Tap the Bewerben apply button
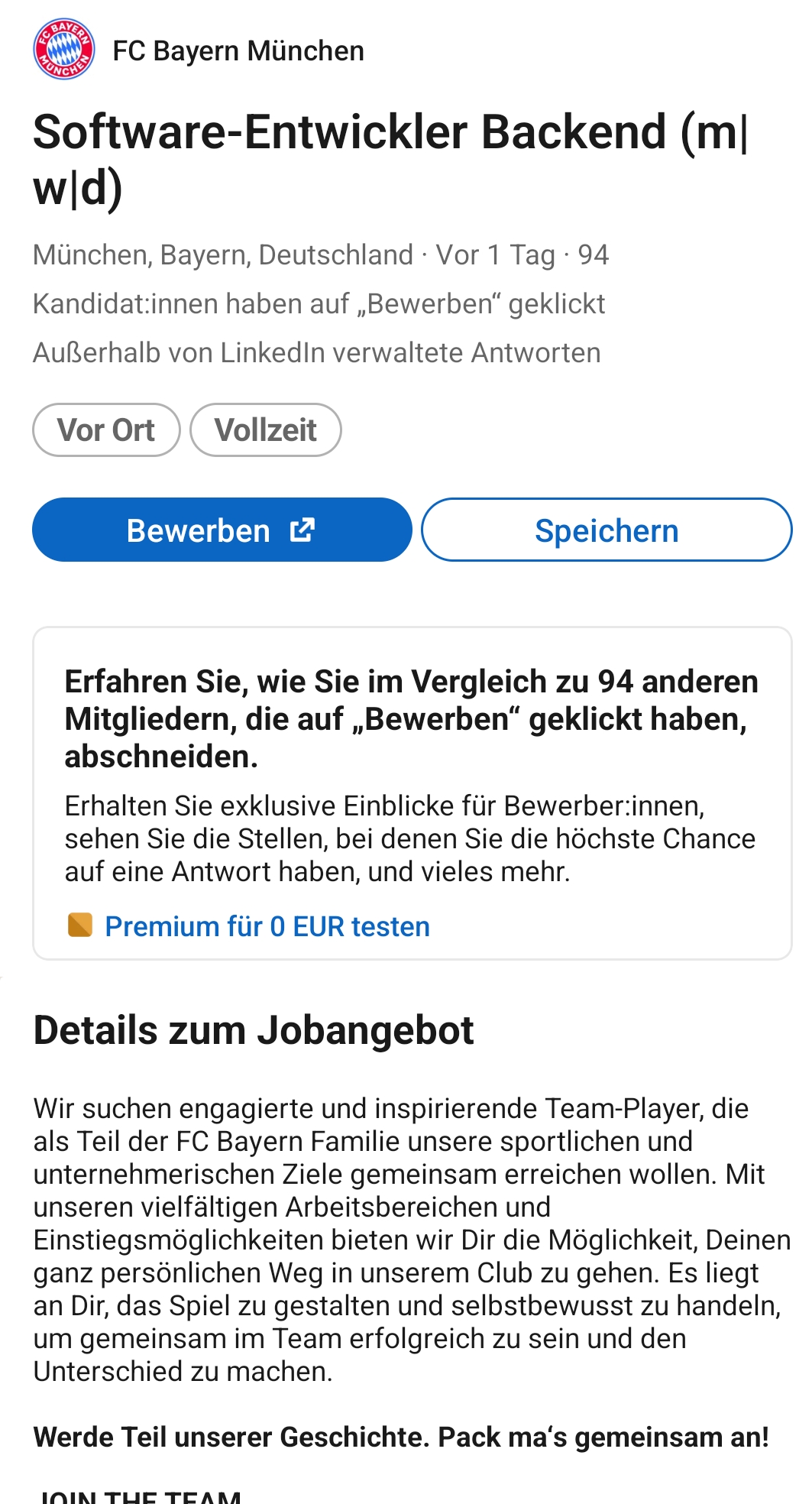 [x=222, y=530]
